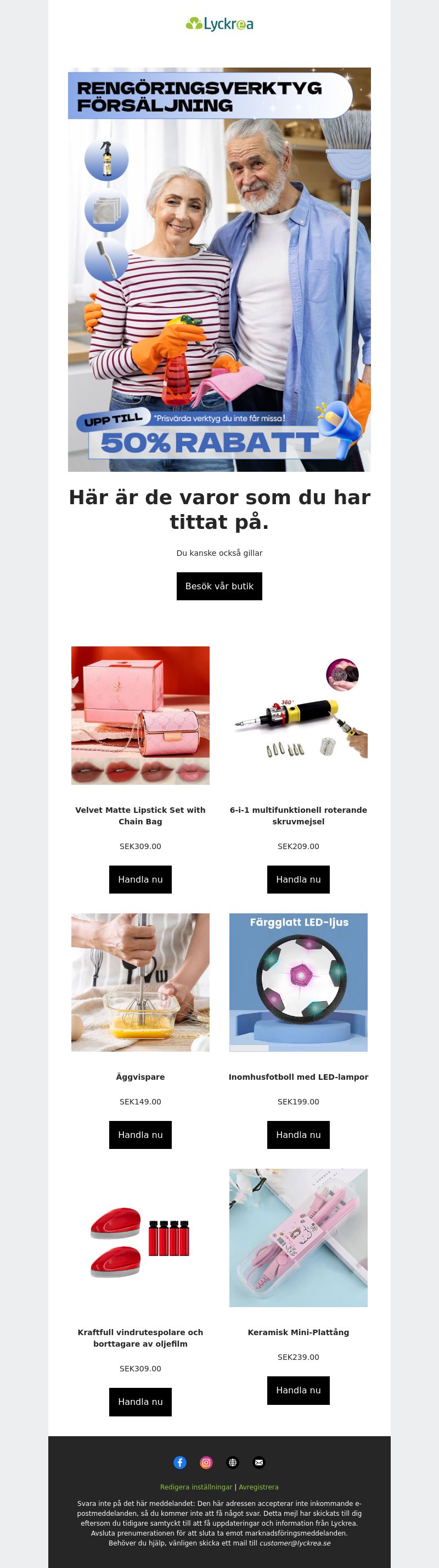Open Kraftfull vindrutespolare product image
439x1568 pixels.
[140, 1237]
